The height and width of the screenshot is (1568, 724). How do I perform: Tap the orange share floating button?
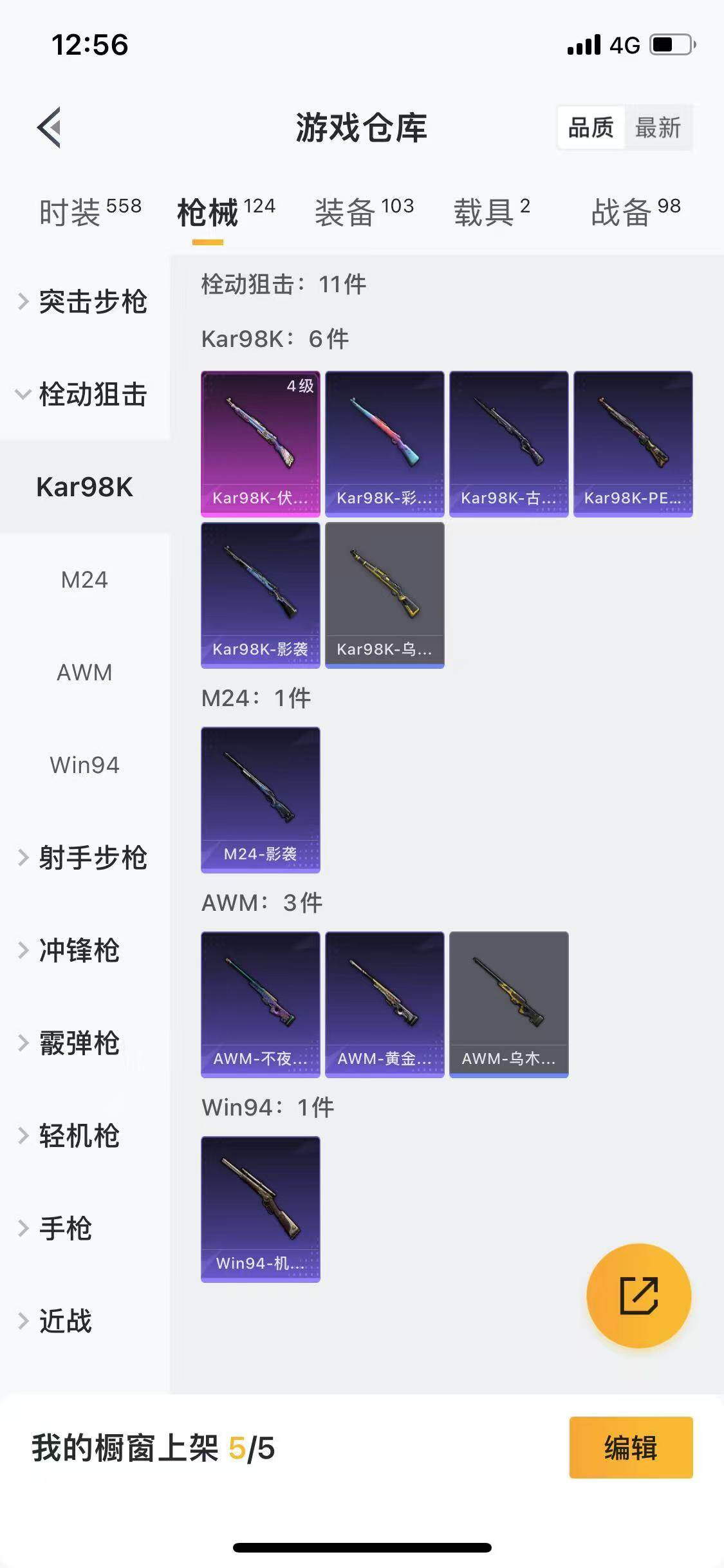(x=638, y=1296)
